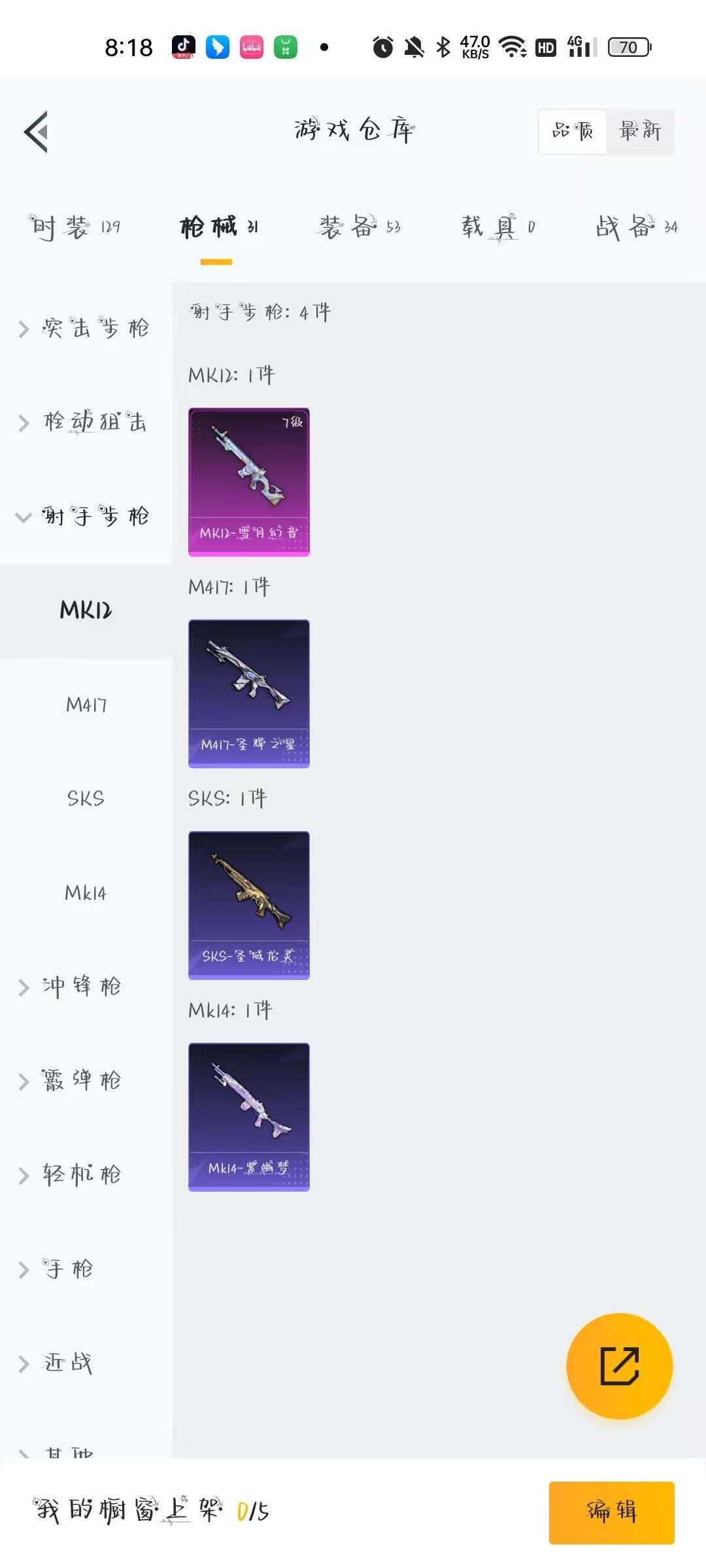Switch to the 战备 tab
This screenshot has width=706, height=1568.
[636, 227]
